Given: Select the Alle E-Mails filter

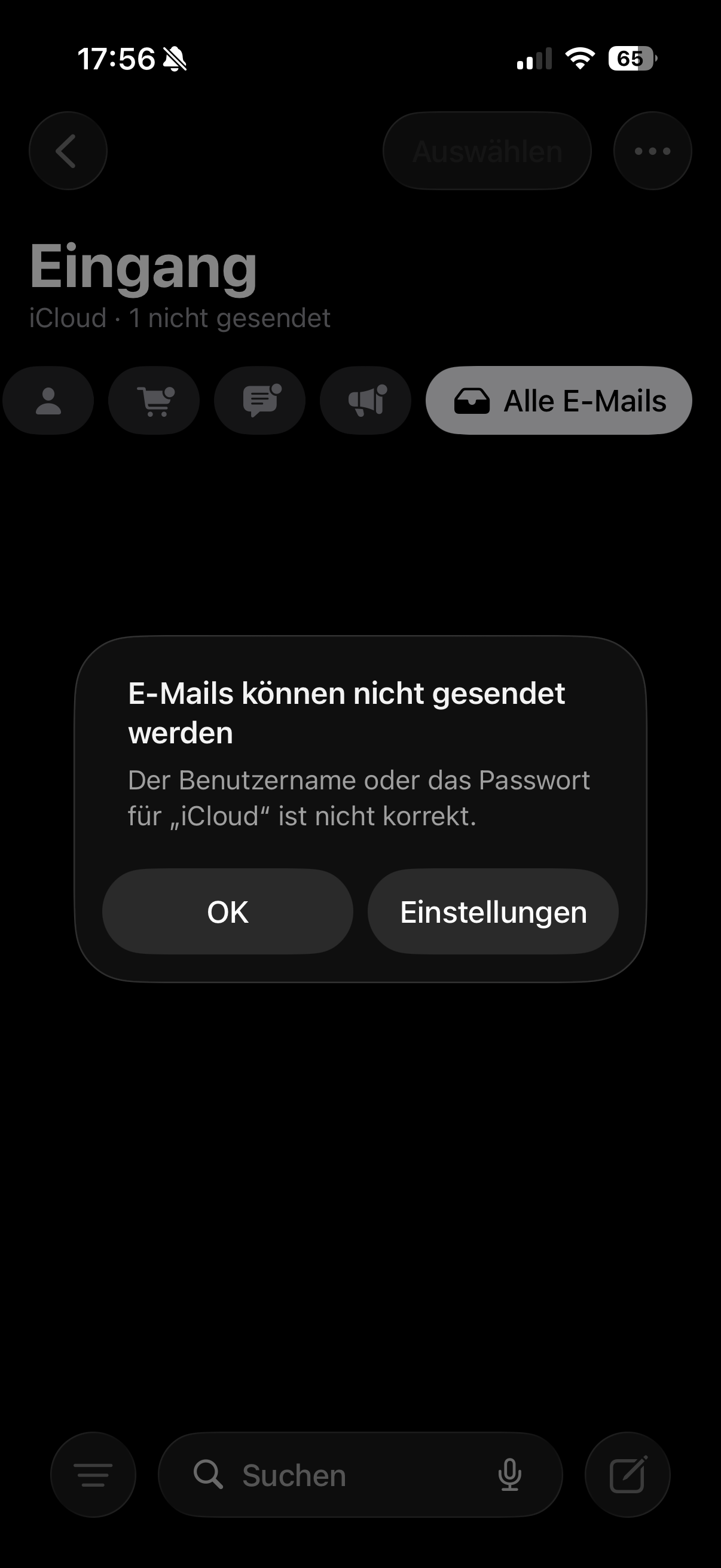Looking at the screenshot, I should [x=558, y=401].
